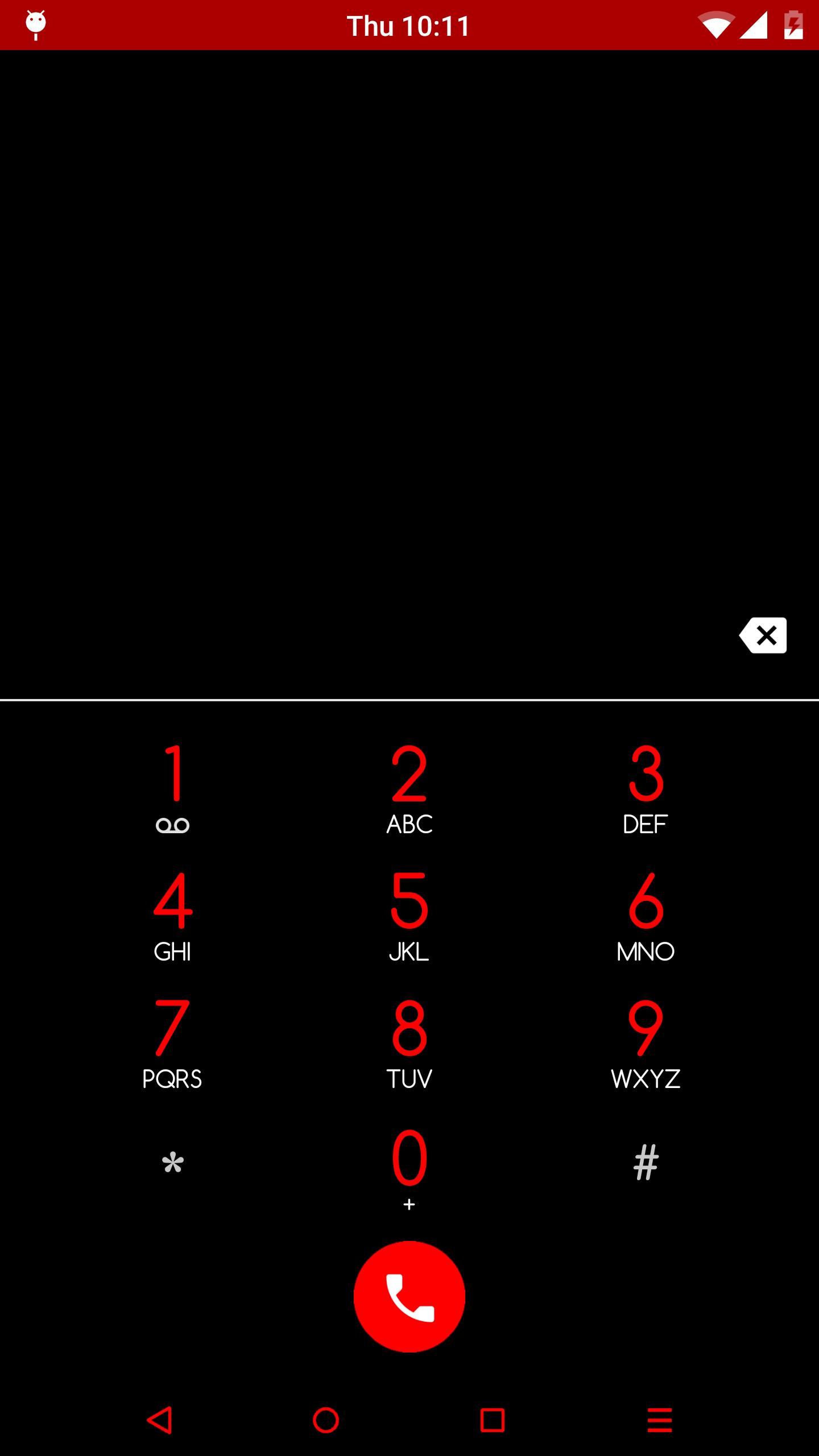819x1456 pixels.
Task: Select the 5 JKL key
Action: 409,916
